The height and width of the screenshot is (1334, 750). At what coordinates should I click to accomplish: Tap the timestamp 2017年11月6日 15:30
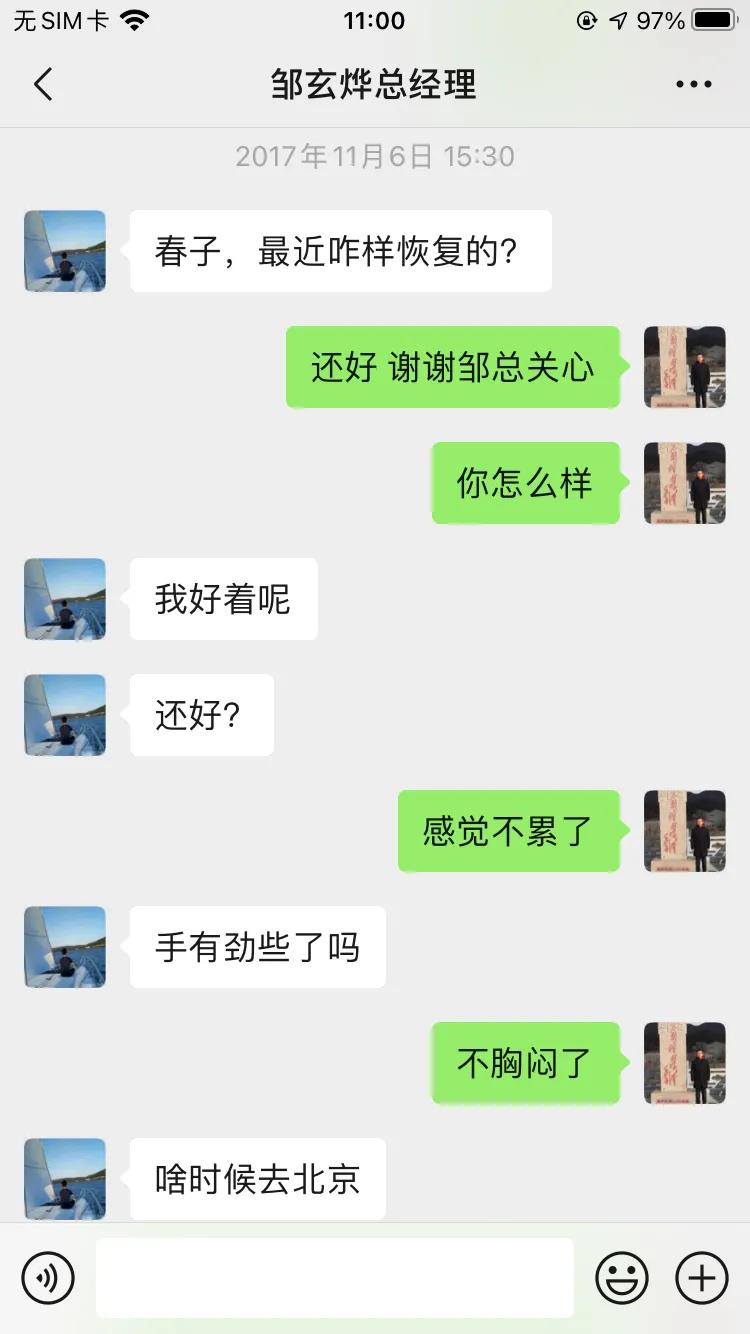coord(374,156)
